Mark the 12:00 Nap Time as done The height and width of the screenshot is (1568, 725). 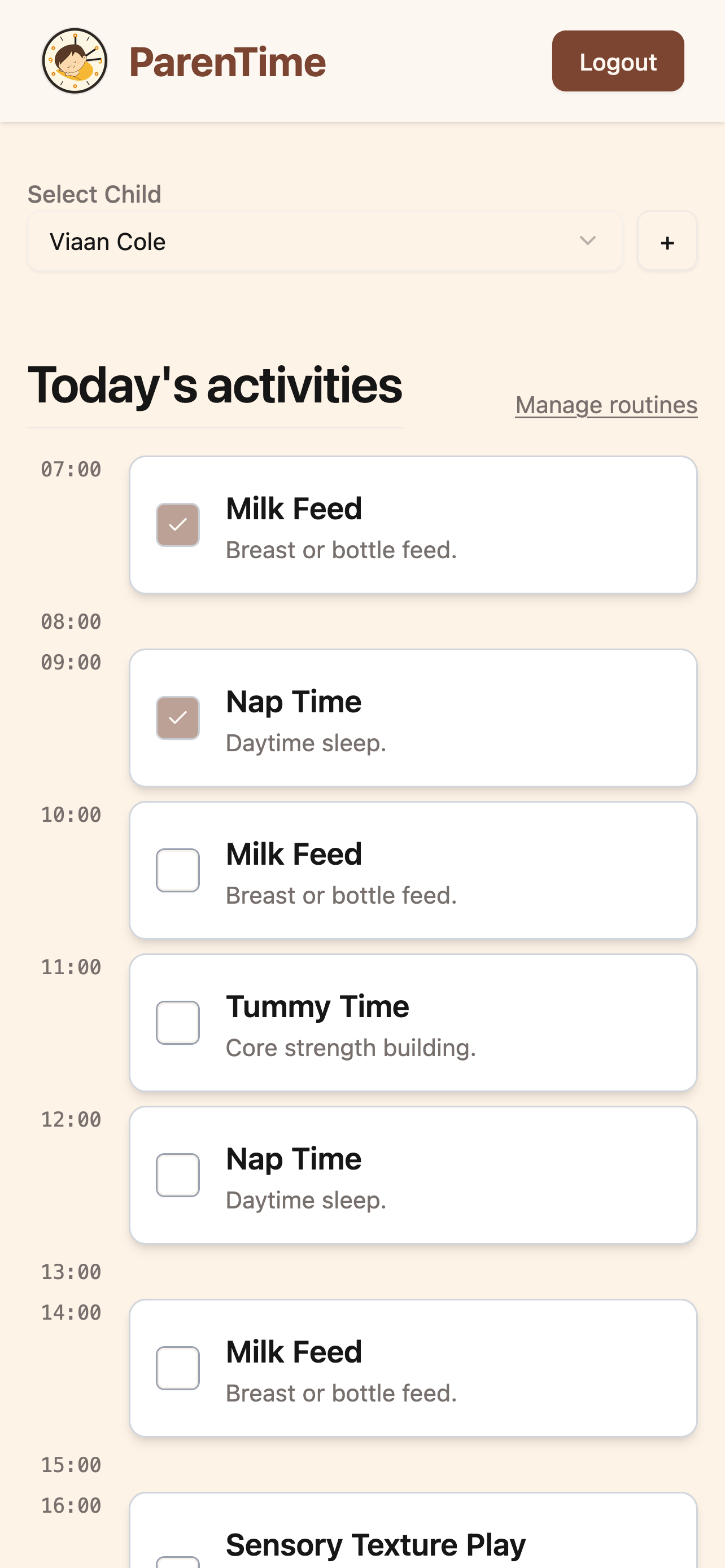pyautogui.click(x=178, y=1173)
